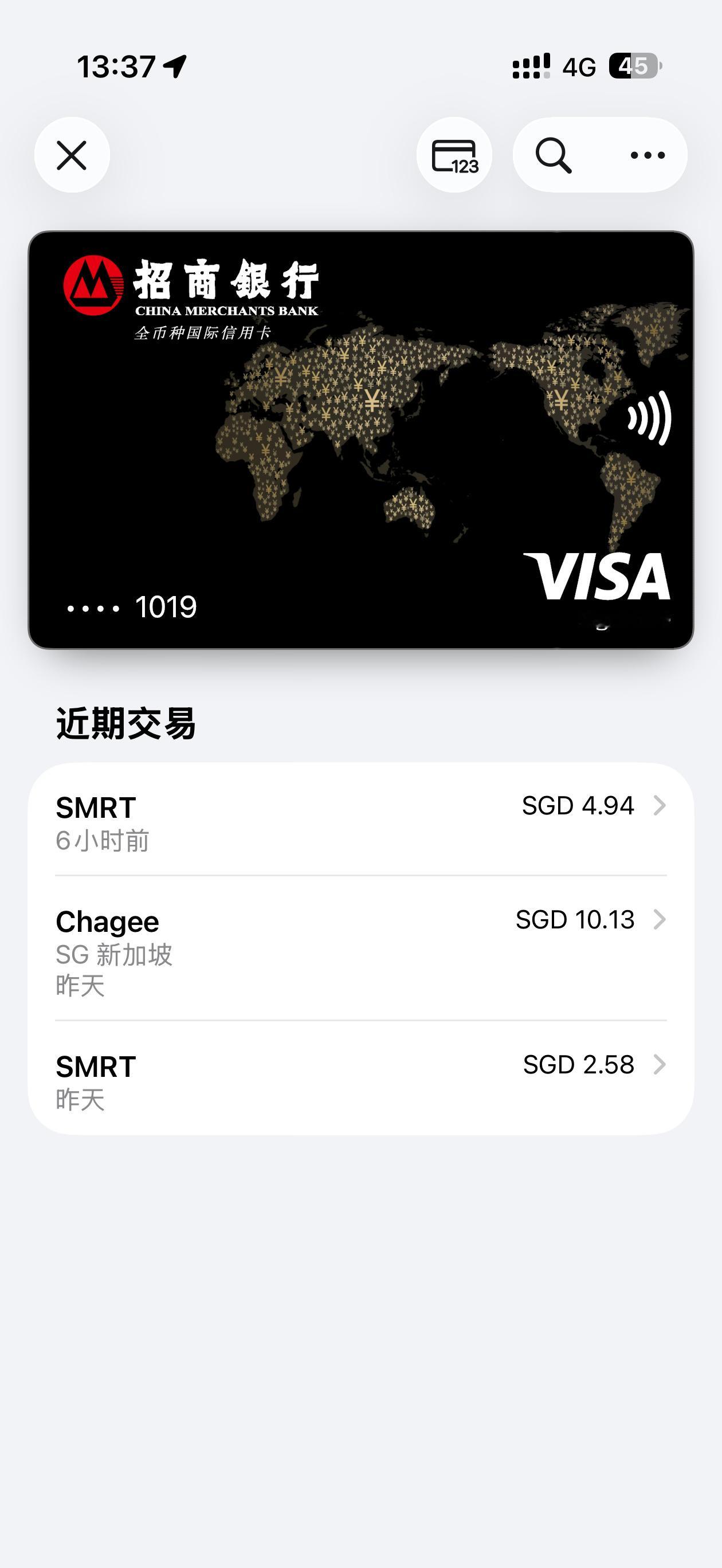Search transactions with the magnifier icon
The image size is (722, 1568).
click(x=554, y=155)
